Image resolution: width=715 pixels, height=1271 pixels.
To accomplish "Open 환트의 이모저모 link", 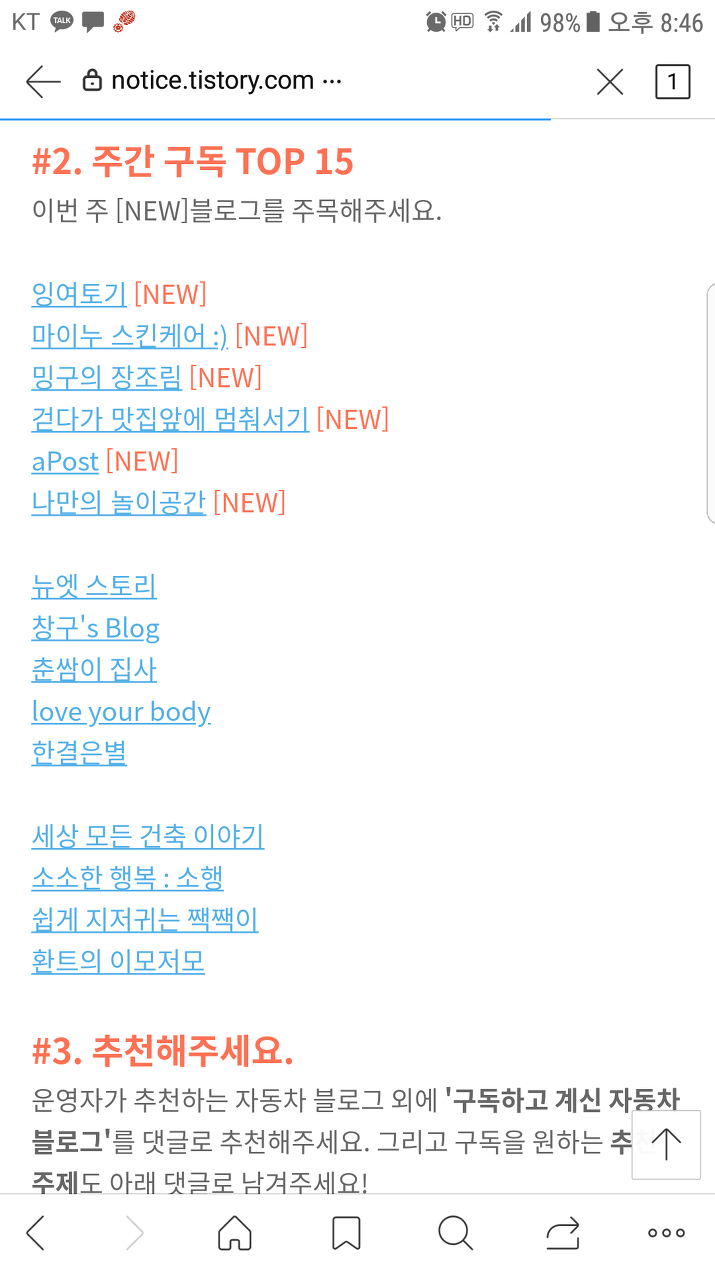I will 118,961.
